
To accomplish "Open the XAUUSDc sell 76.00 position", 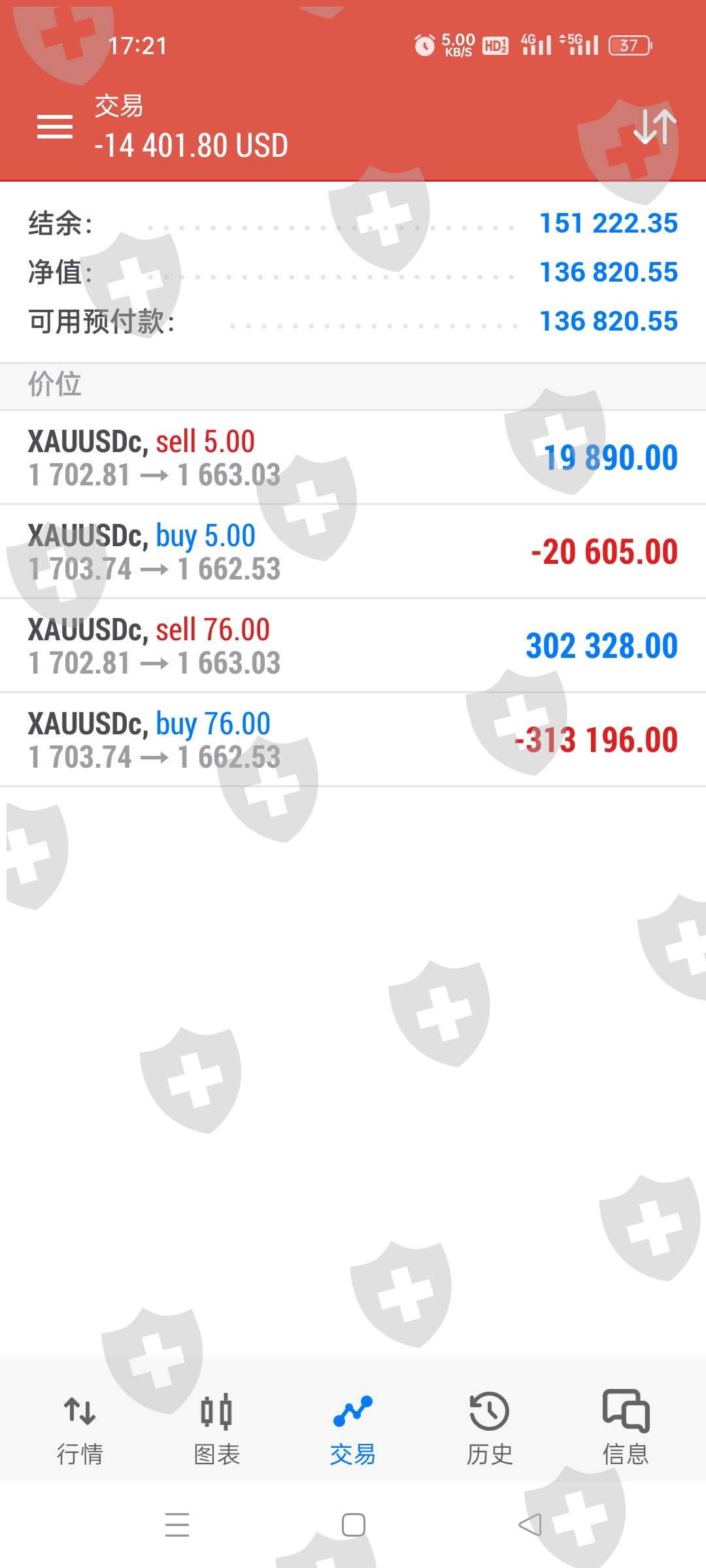I will coord(353,645).
